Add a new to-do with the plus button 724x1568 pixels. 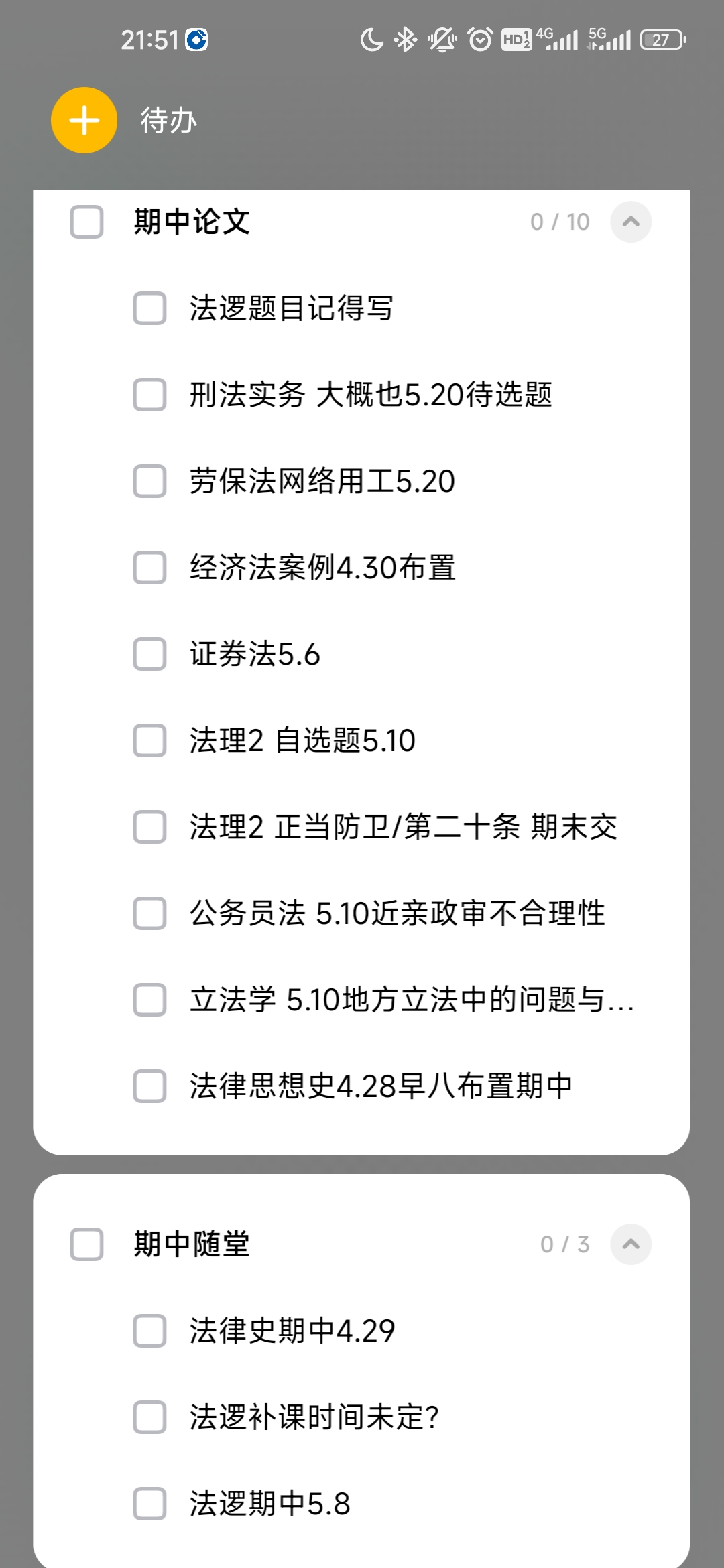84,121
